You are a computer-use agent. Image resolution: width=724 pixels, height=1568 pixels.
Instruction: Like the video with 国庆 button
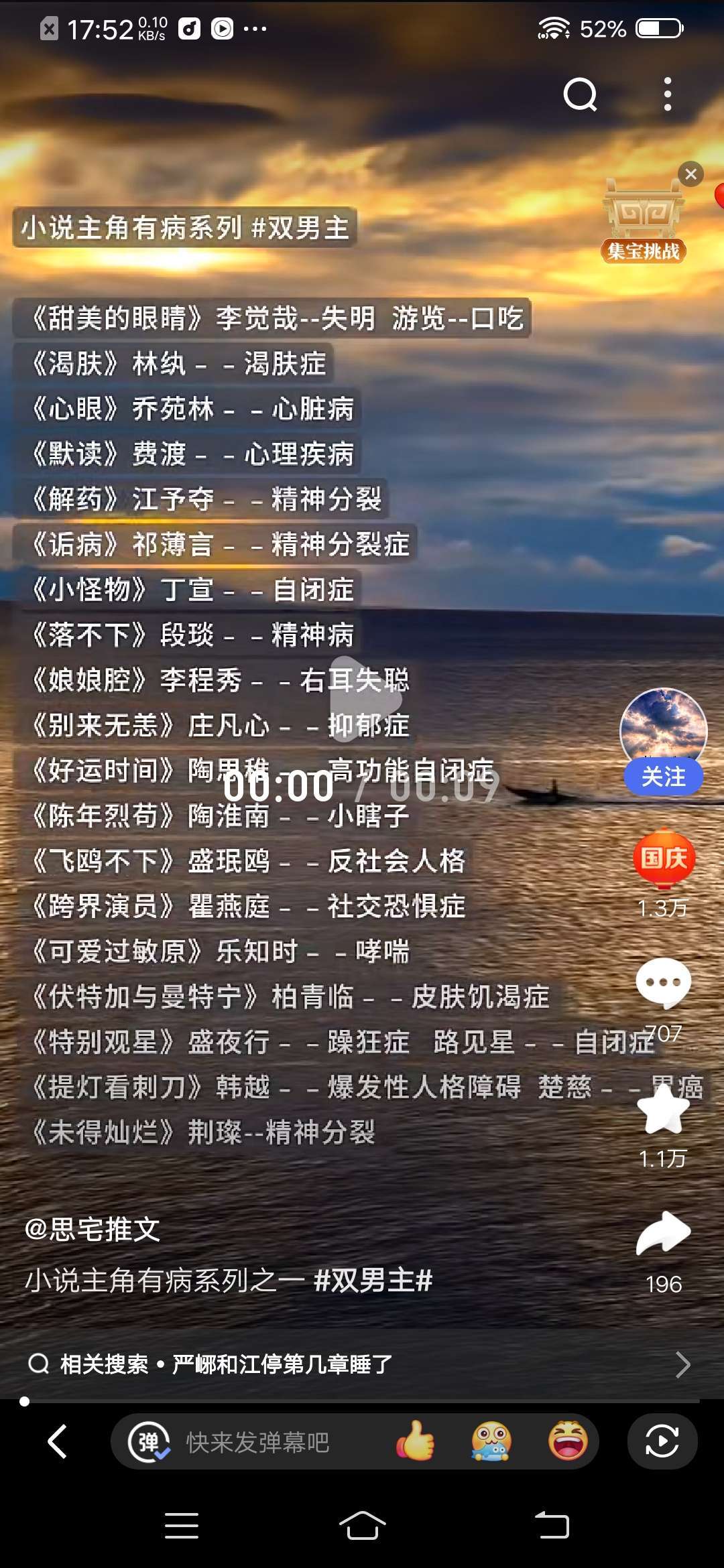click(664, 859)
